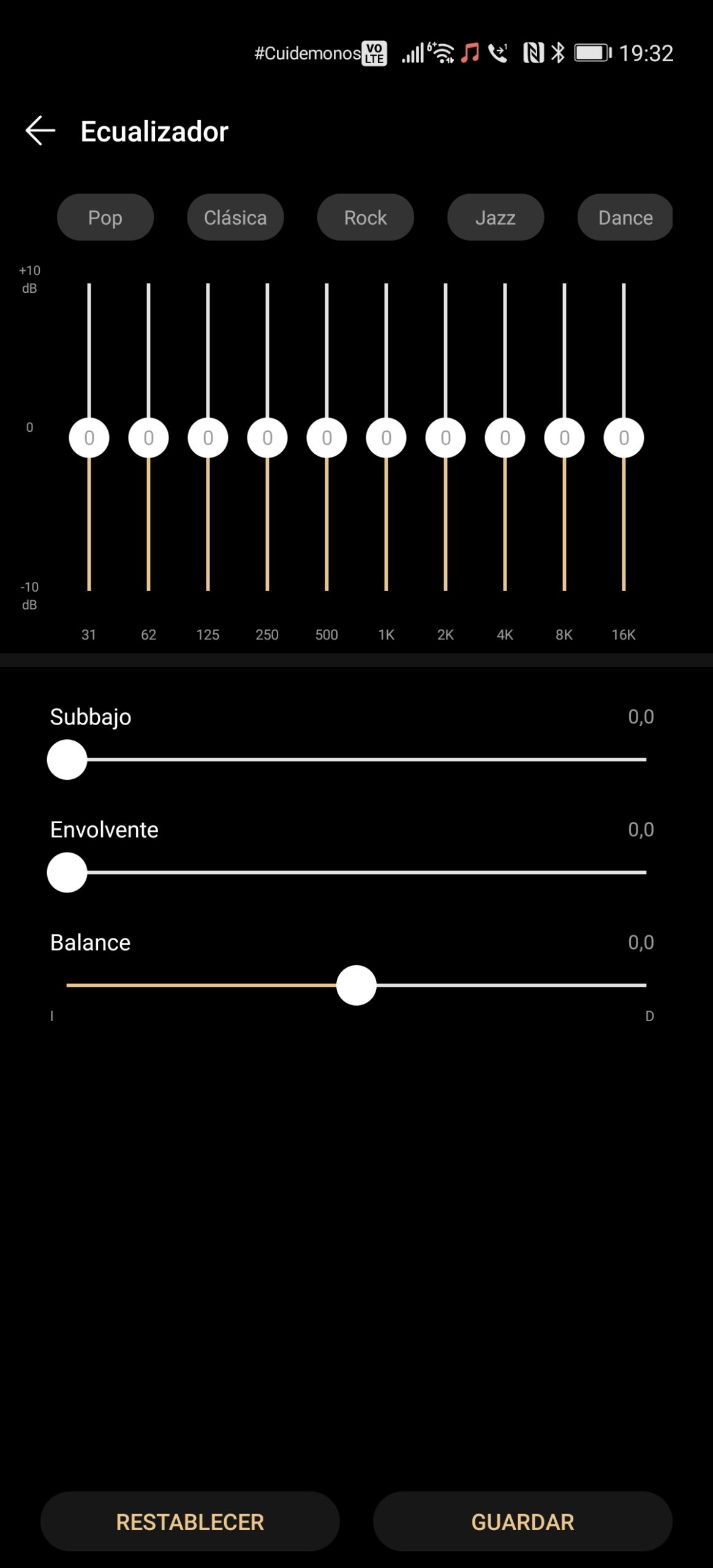The image size is (713, 1568).
Task: Select the Jazz preset chip
Action: tap(496, 217)
